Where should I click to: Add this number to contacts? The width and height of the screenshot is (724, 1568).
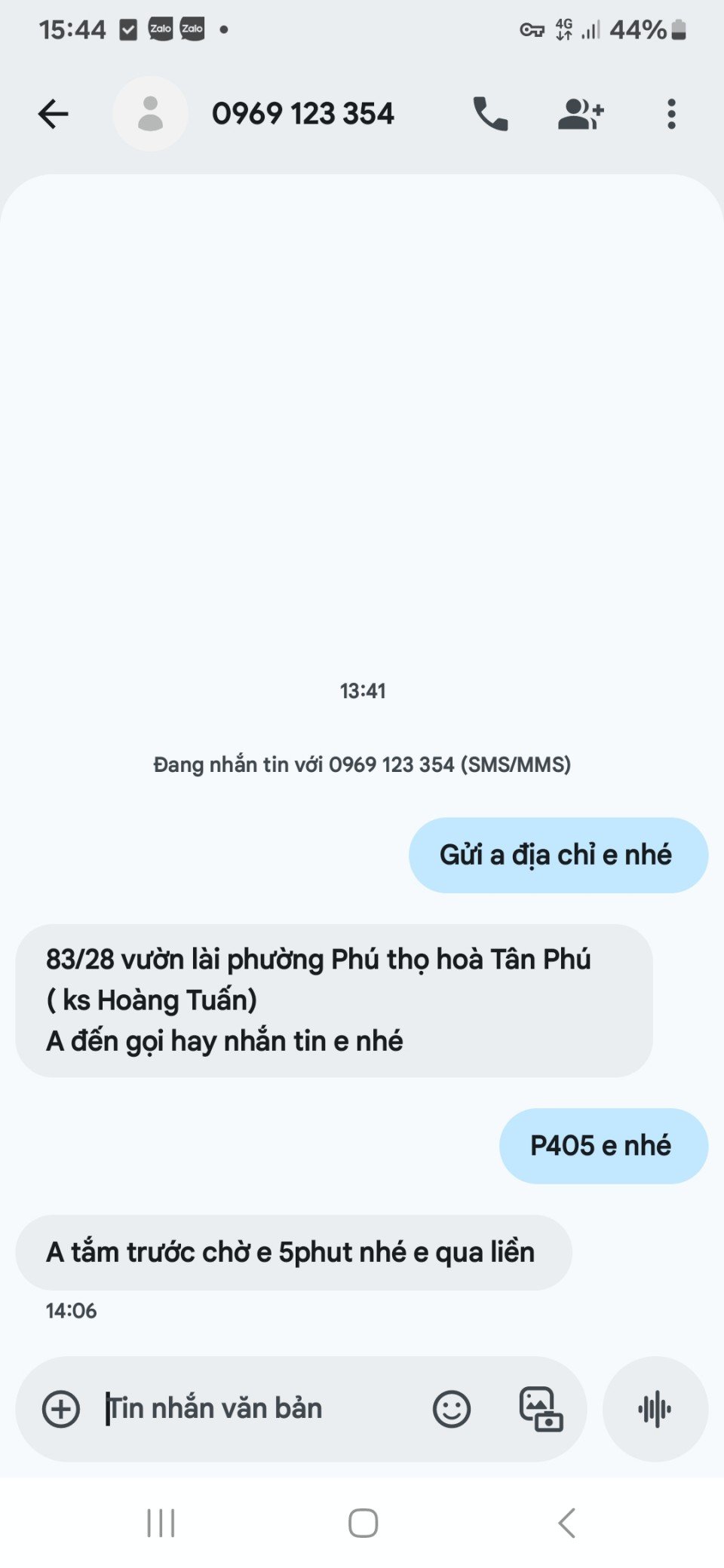point(580,114)
